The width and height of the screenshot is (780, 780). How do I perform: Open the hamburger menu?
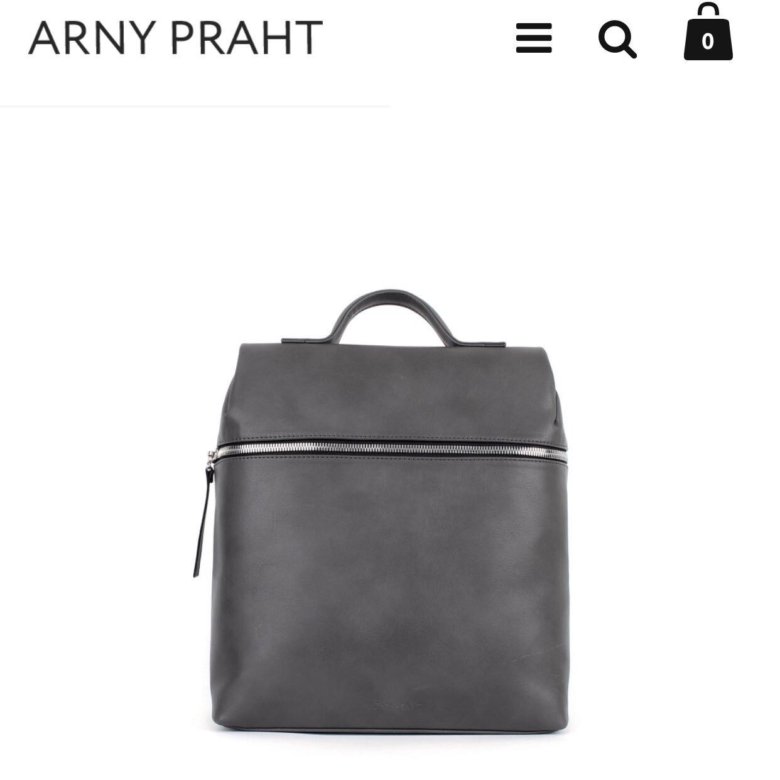point(534,39)
